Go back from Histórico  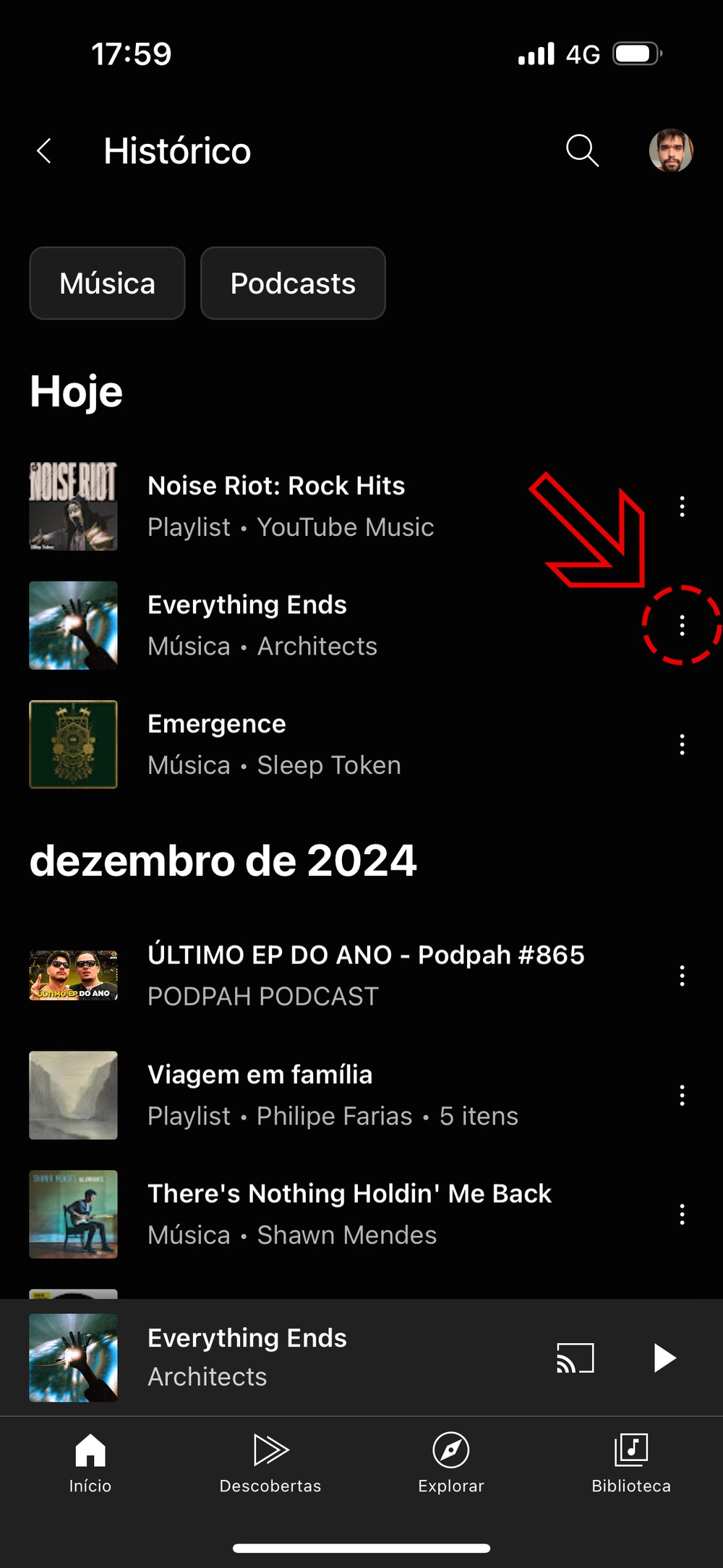pos(44,151)
